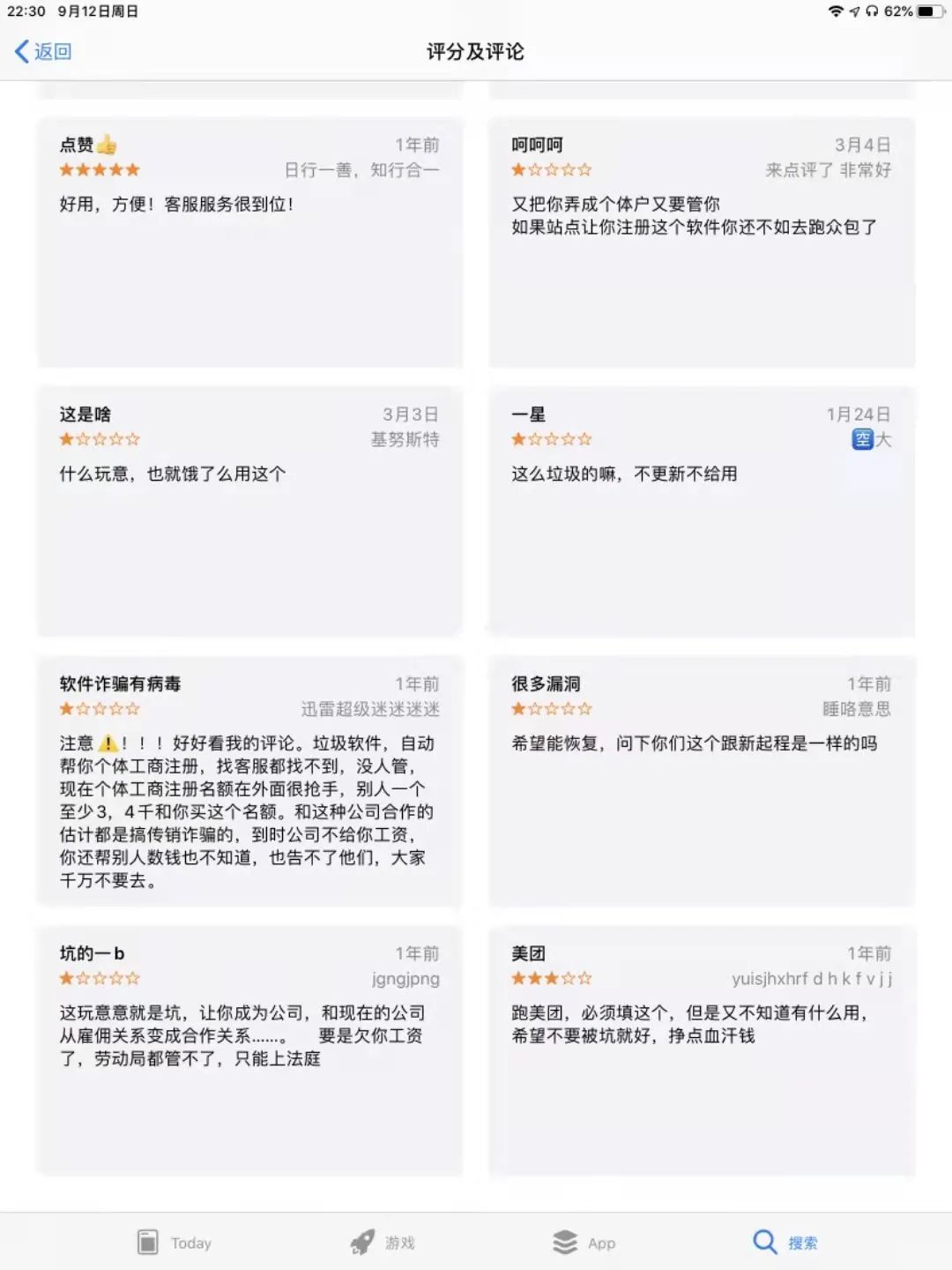Viewport: 952px width, 1270px height.
Task: Open the 美团 three-star review card
Action: click(702, 1050)
